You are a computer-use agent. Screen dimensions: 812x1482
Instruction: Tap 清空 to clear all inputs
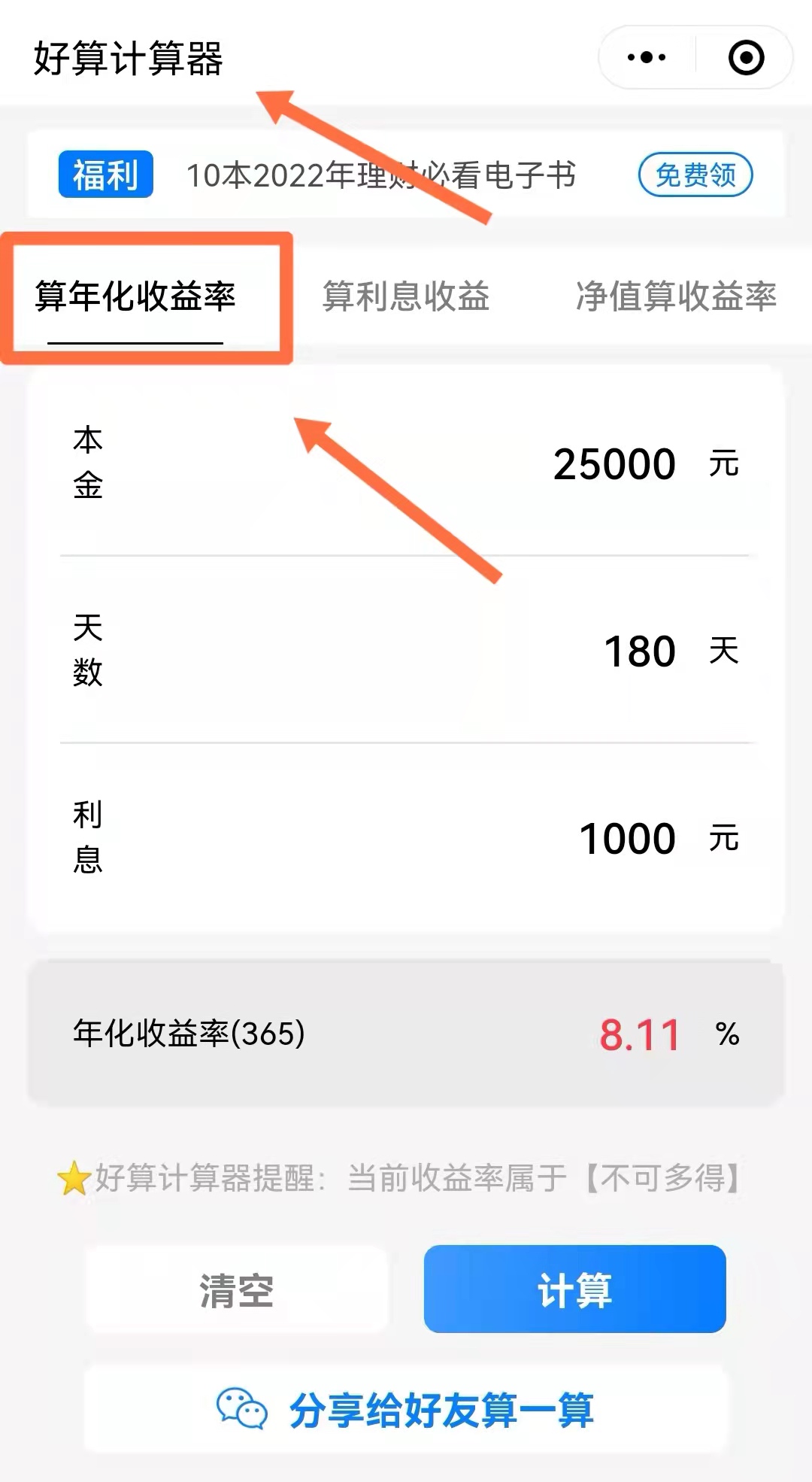tap(237, 1289)
